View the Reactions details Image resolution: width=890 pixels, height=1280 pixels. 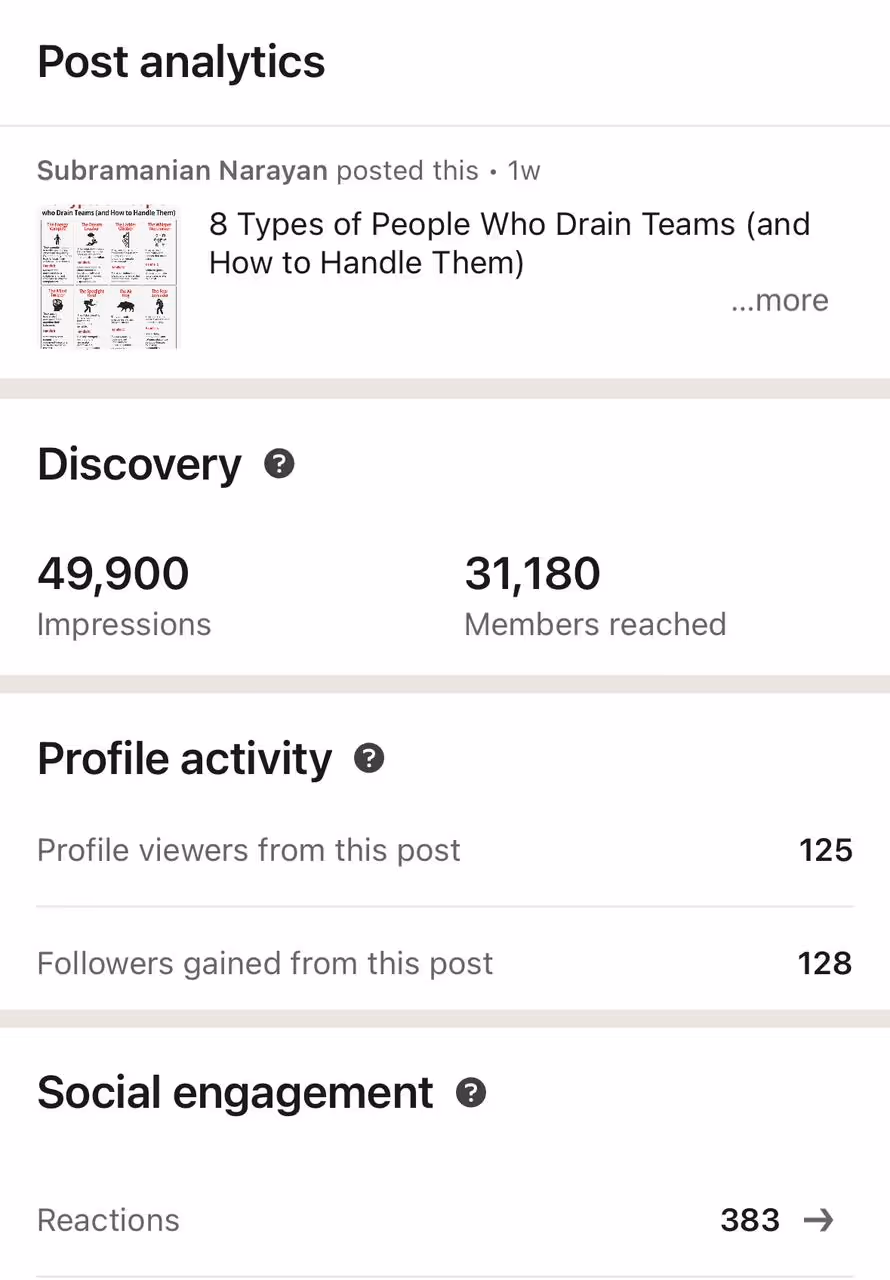(818, 1220)
